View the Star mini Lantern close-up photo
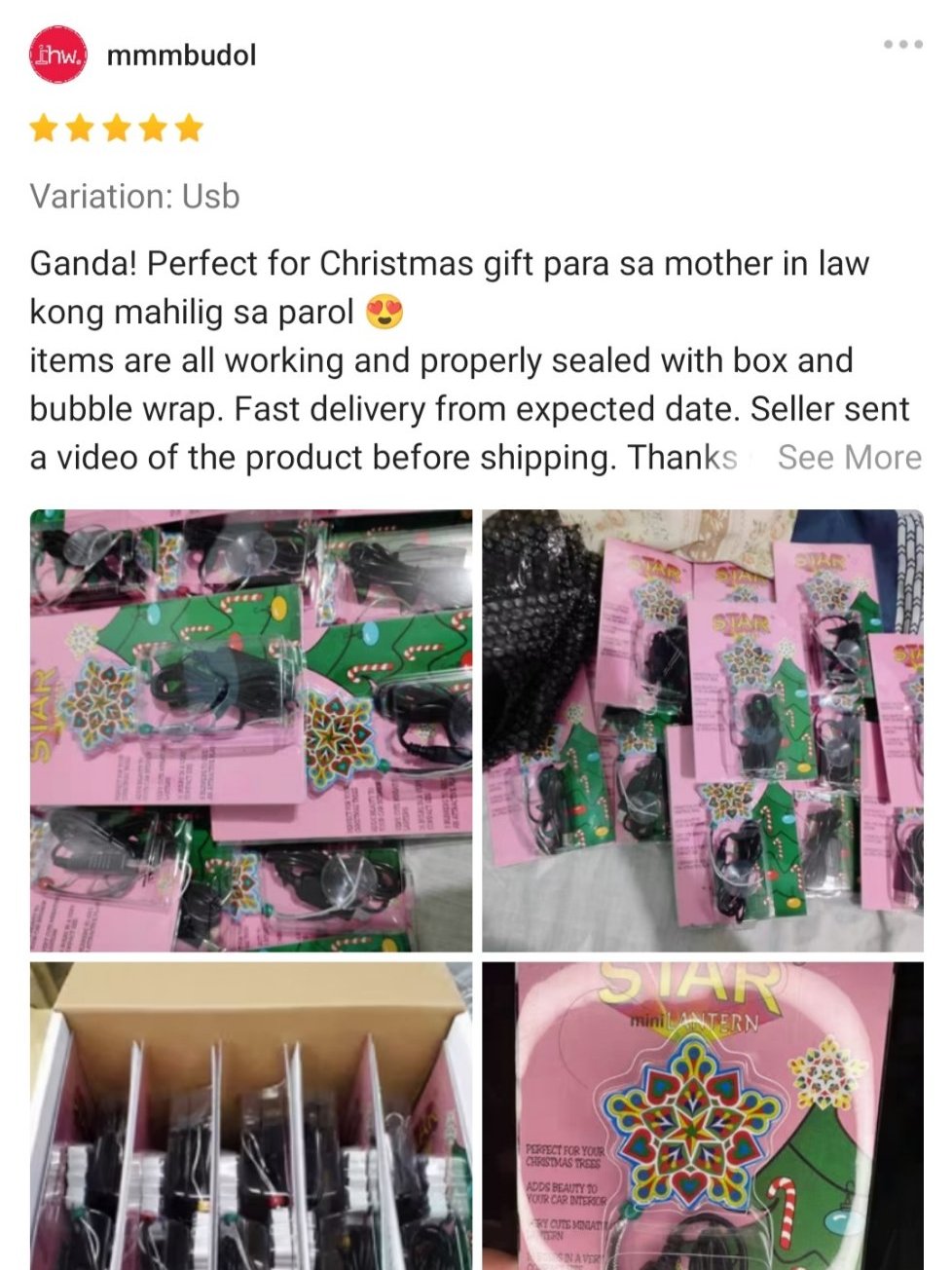 (x=702, y=1115)
